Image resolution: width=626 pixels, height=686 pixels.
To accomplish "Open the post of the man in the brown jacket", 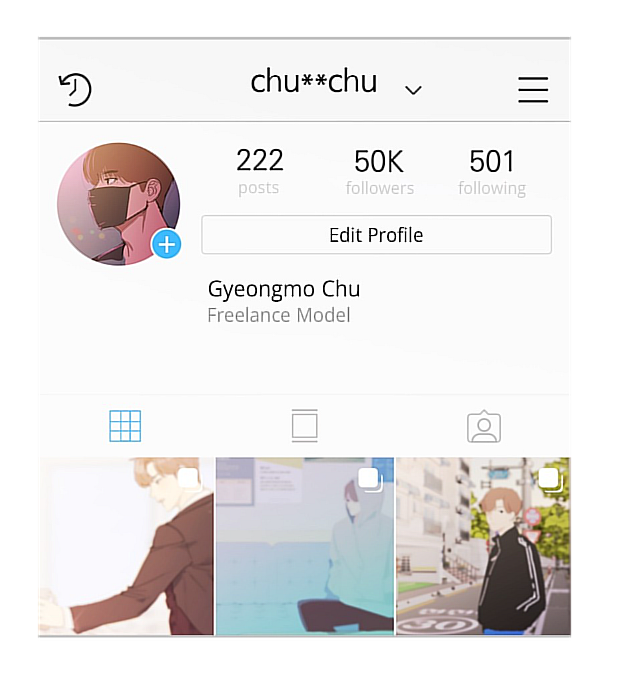I will (x=126, y=546).
